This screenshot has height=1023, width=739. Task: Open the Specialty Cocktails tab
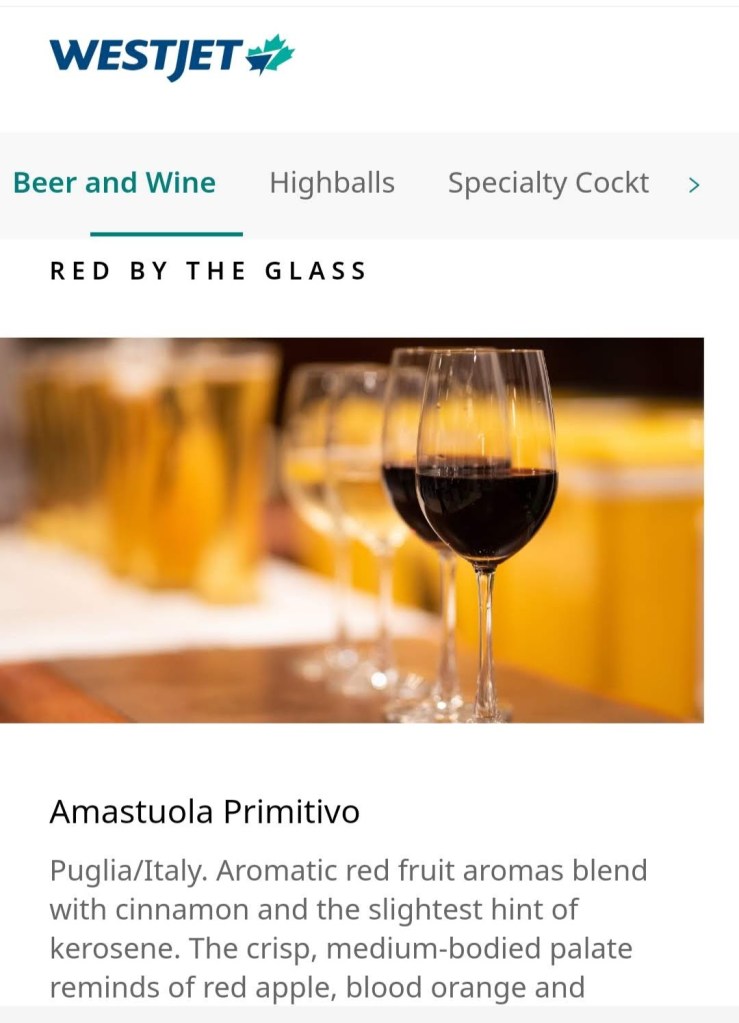click(548, 184)
